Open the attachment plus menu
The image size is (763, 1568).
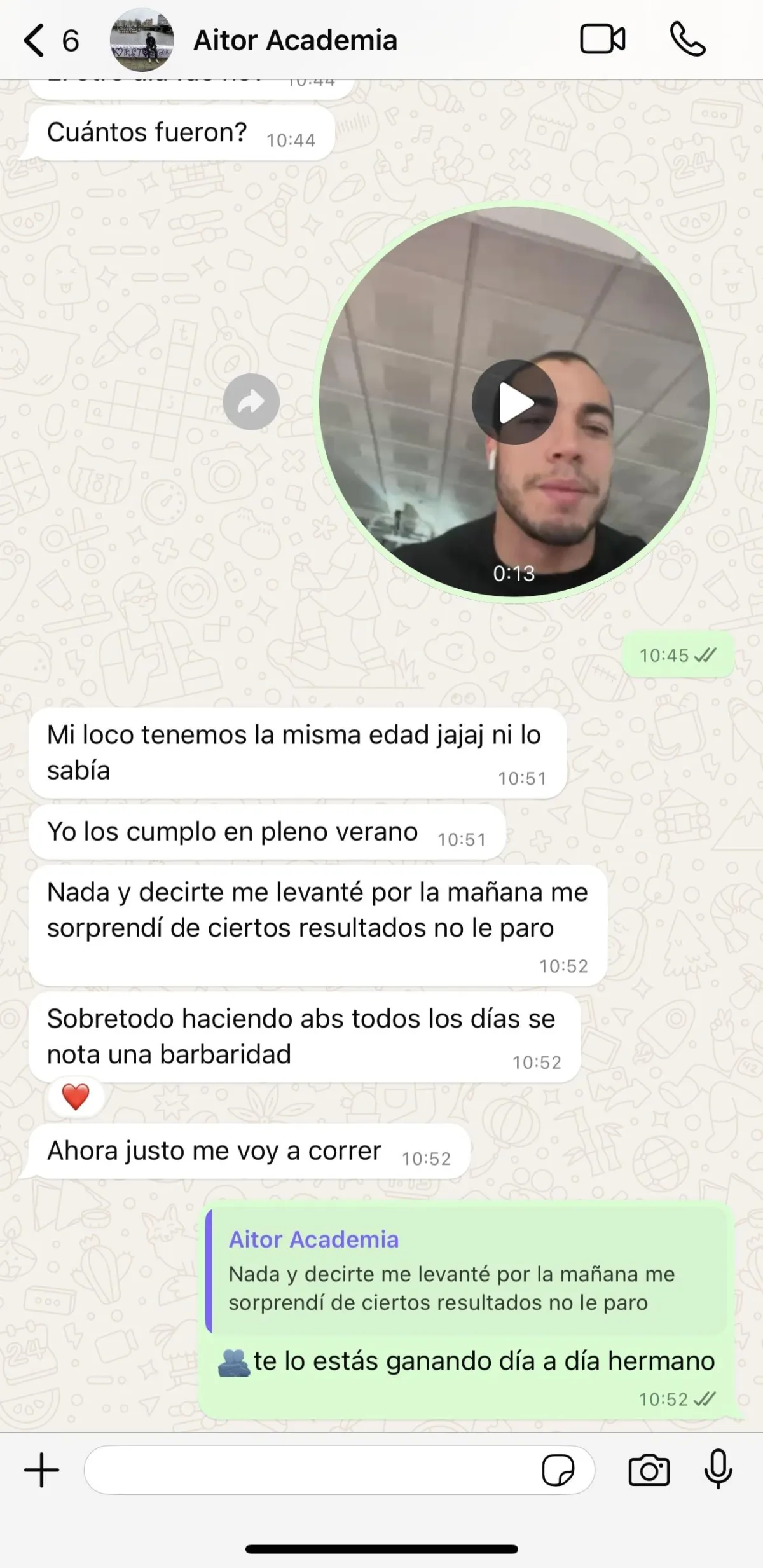click(x=41, y=1470)
